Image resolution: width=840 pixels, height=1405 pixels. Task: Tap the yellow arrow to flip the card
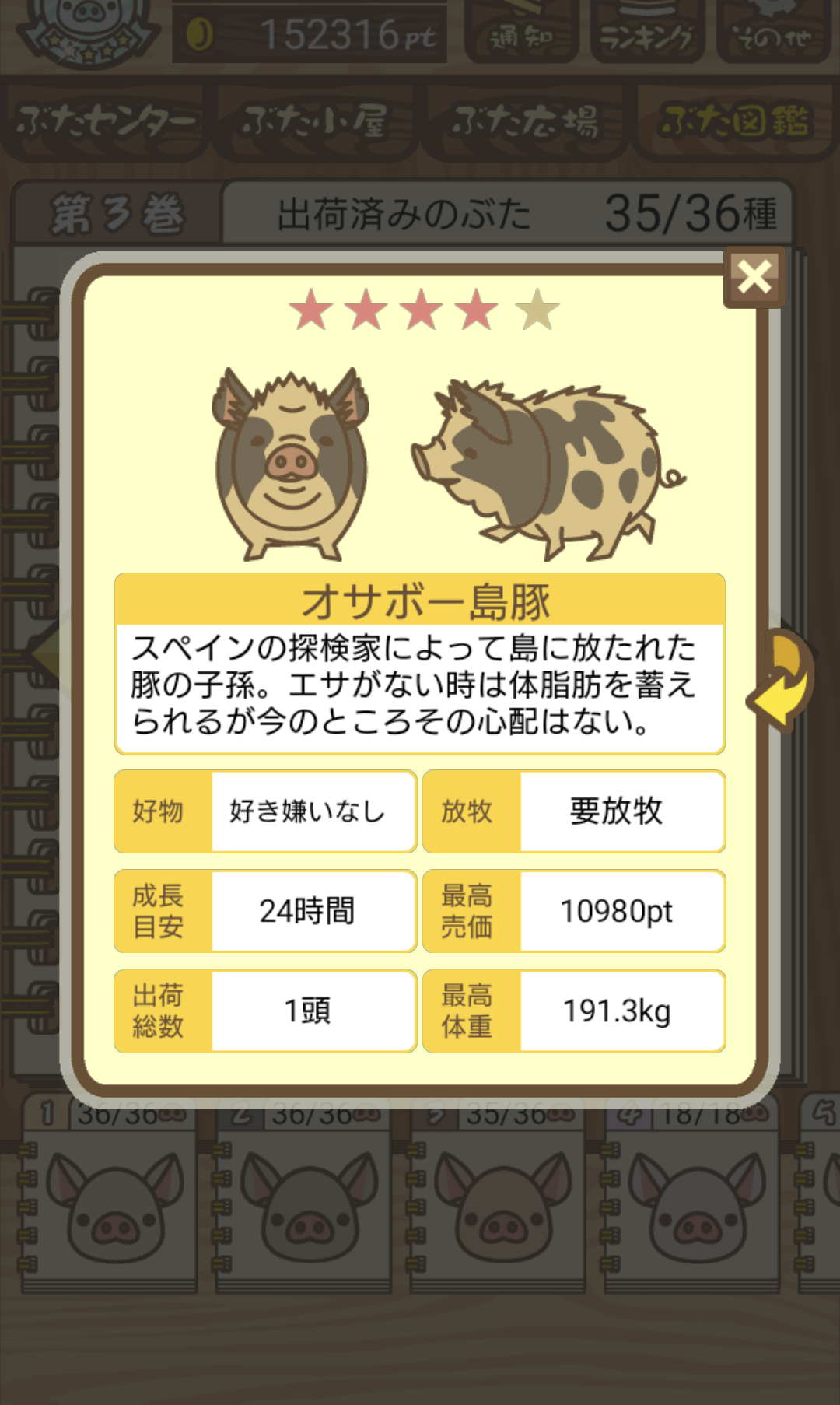pos(782,681)
